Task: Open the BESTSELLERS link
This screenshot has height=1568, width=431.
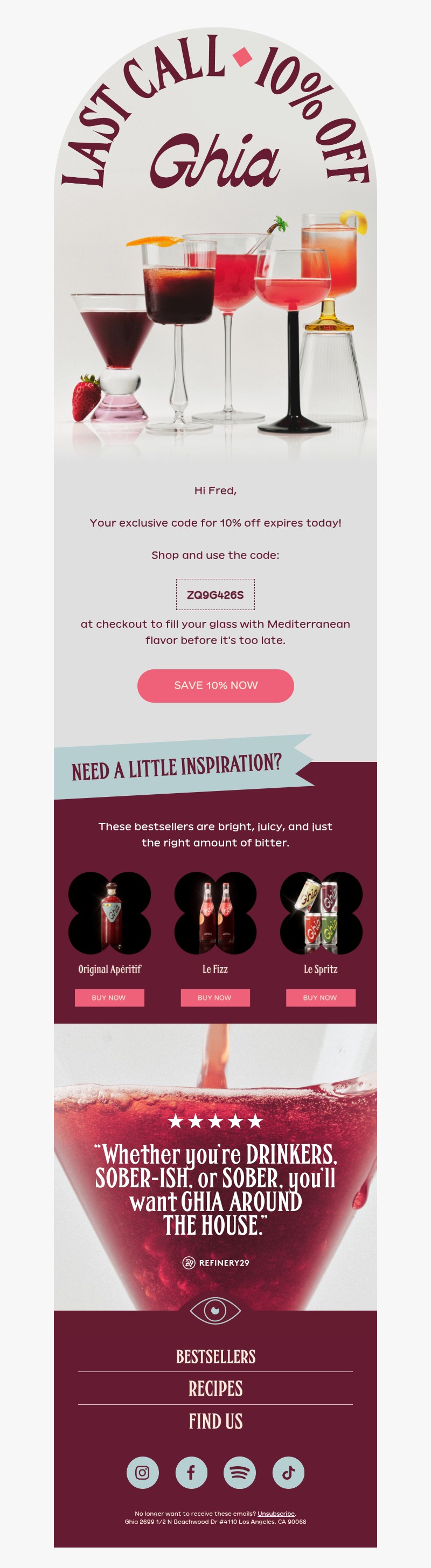Action: point(215,1357)
